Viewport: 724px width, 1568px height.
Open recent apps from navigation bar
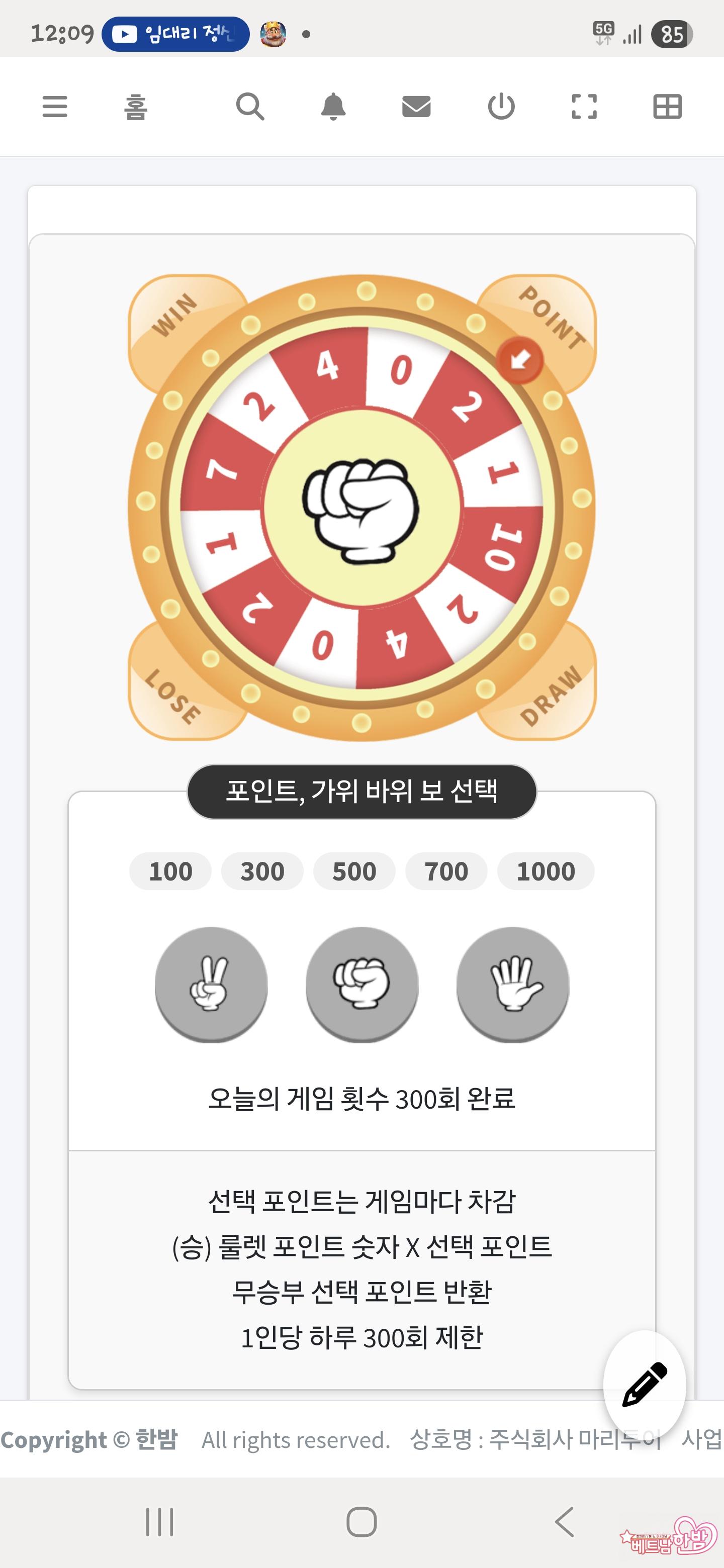tap(160, 1522)
